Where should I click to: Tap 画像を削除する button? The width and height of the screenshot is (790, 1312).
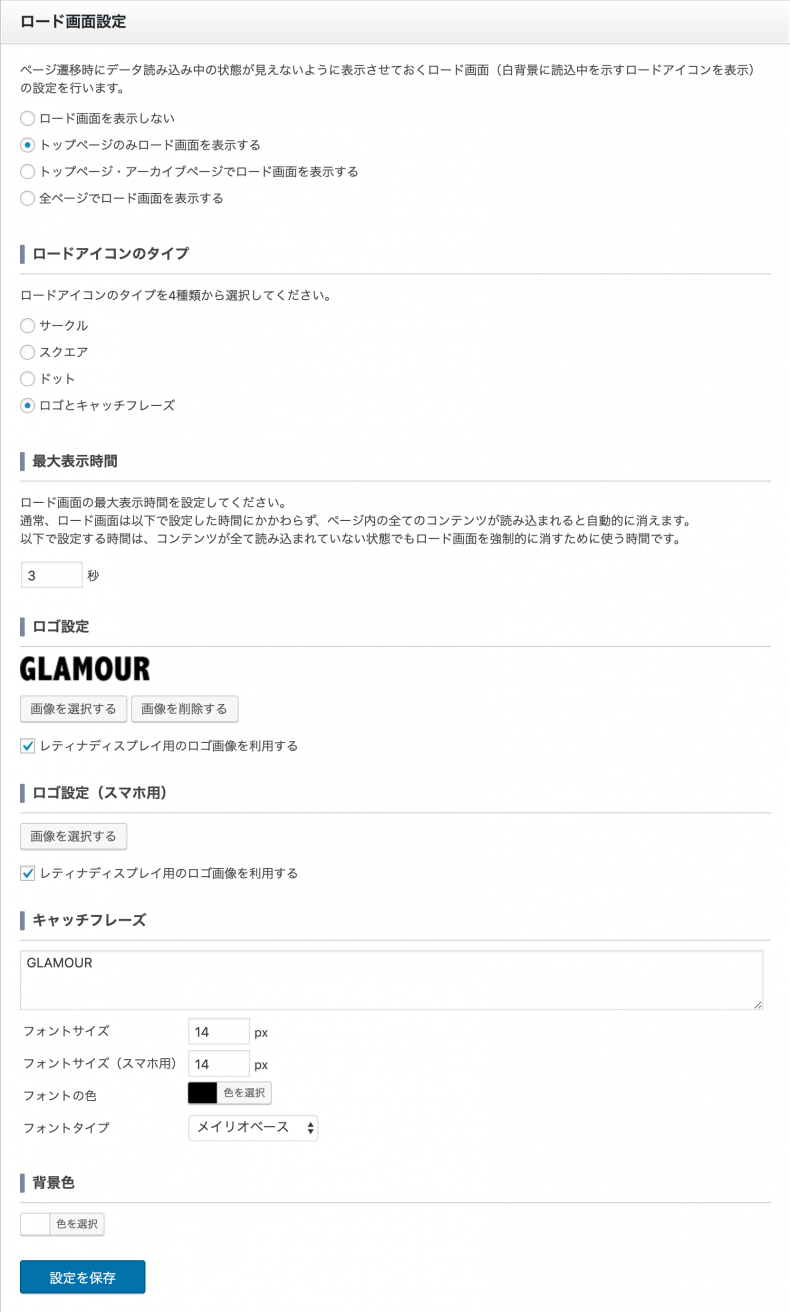pyautogui.click(x=184, y=709)
